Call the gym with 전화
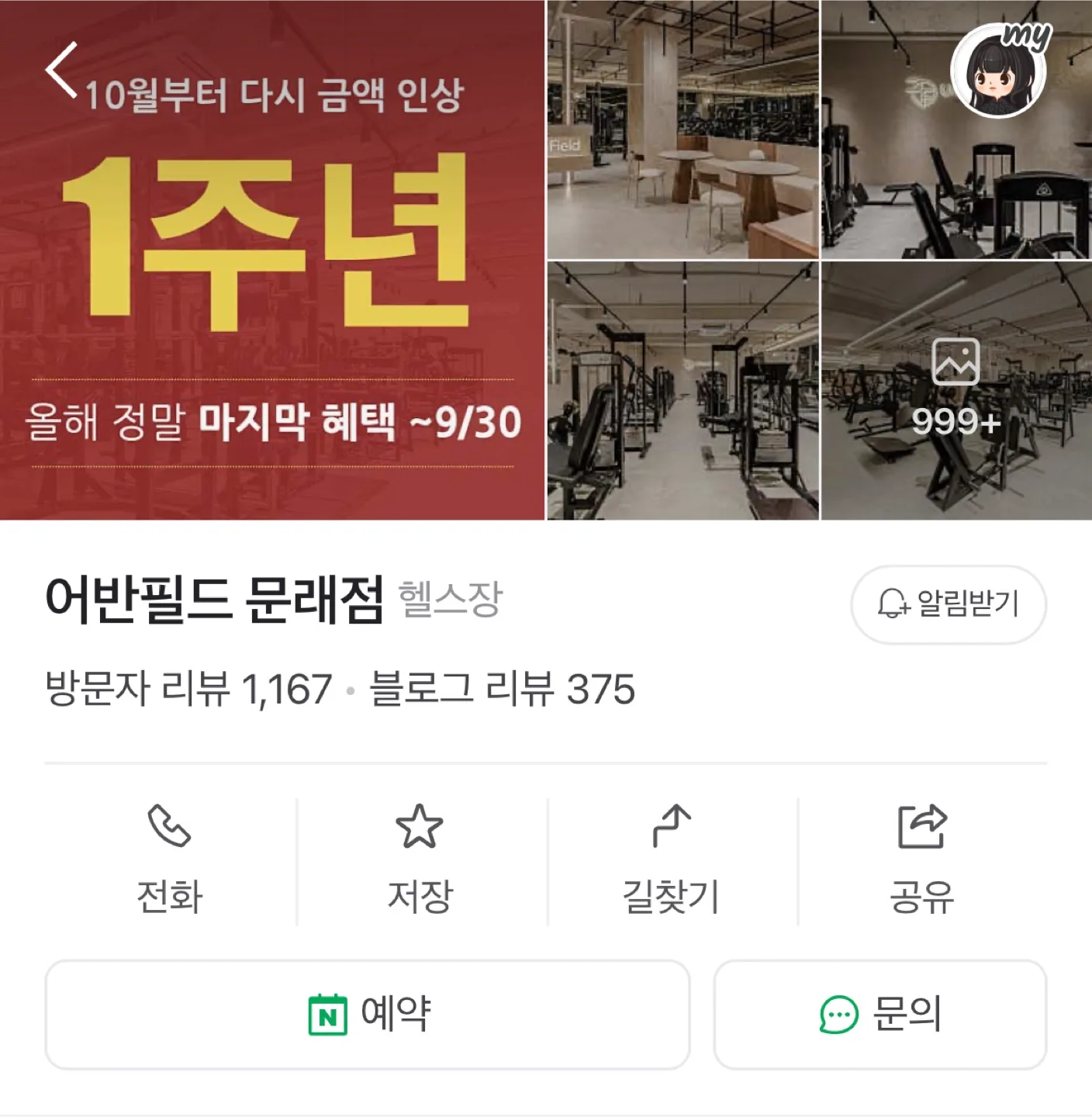The width and height of the screenshot is (1092, 1117). click(x=170, y=861)
